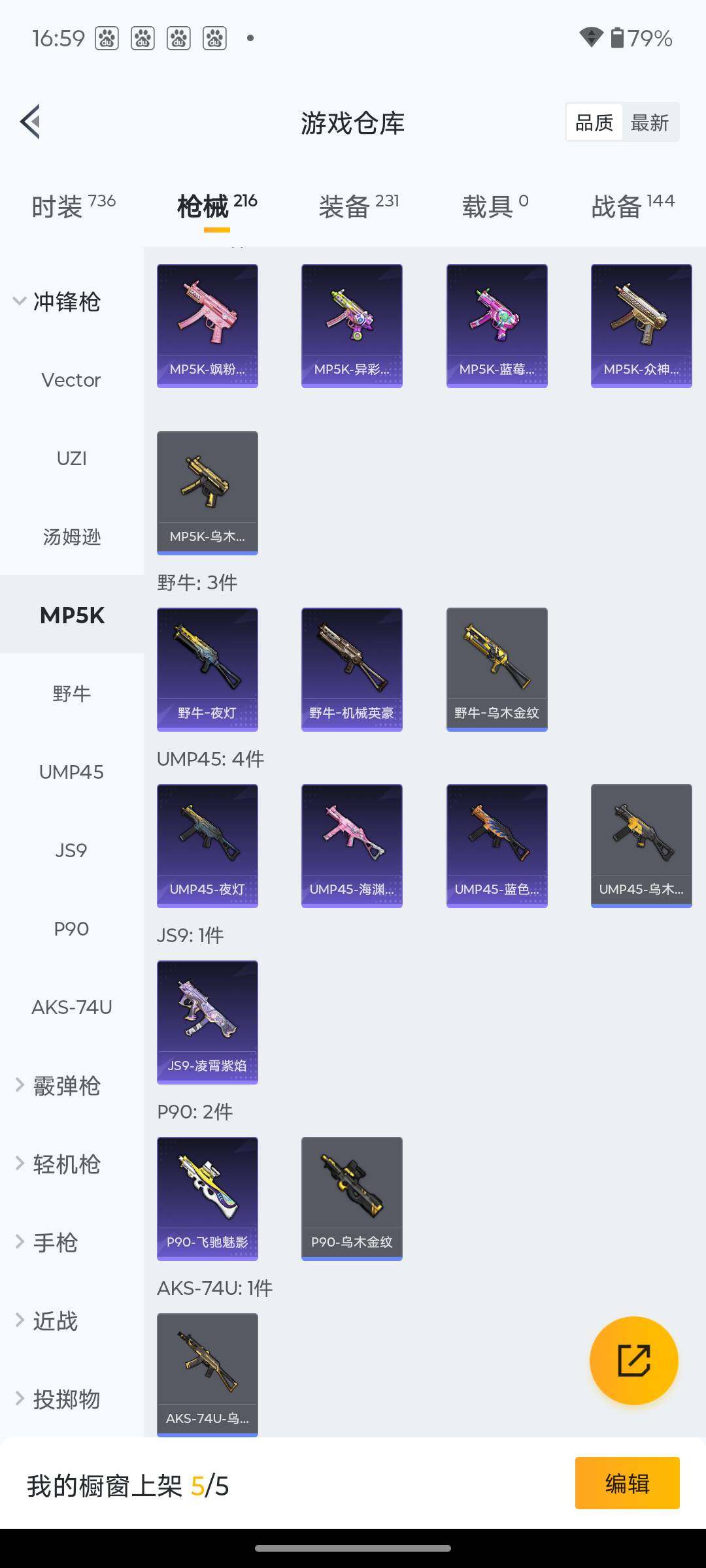This screenshot has width=706, height=1568.
Task: Go back using the top-left arrow
Action: (30, 122)
